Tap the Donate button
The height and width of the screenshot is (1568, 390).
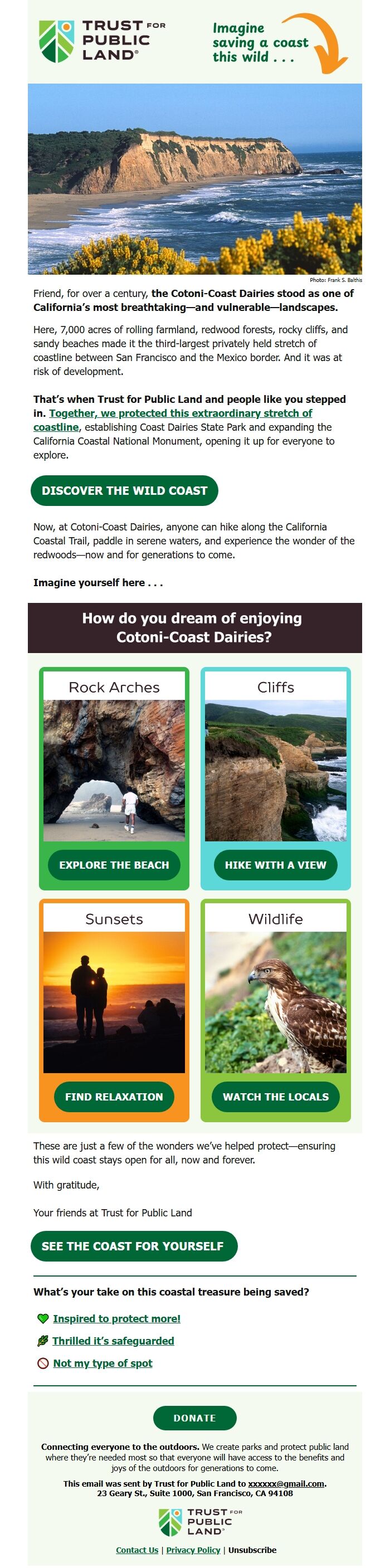(194, 1418)
